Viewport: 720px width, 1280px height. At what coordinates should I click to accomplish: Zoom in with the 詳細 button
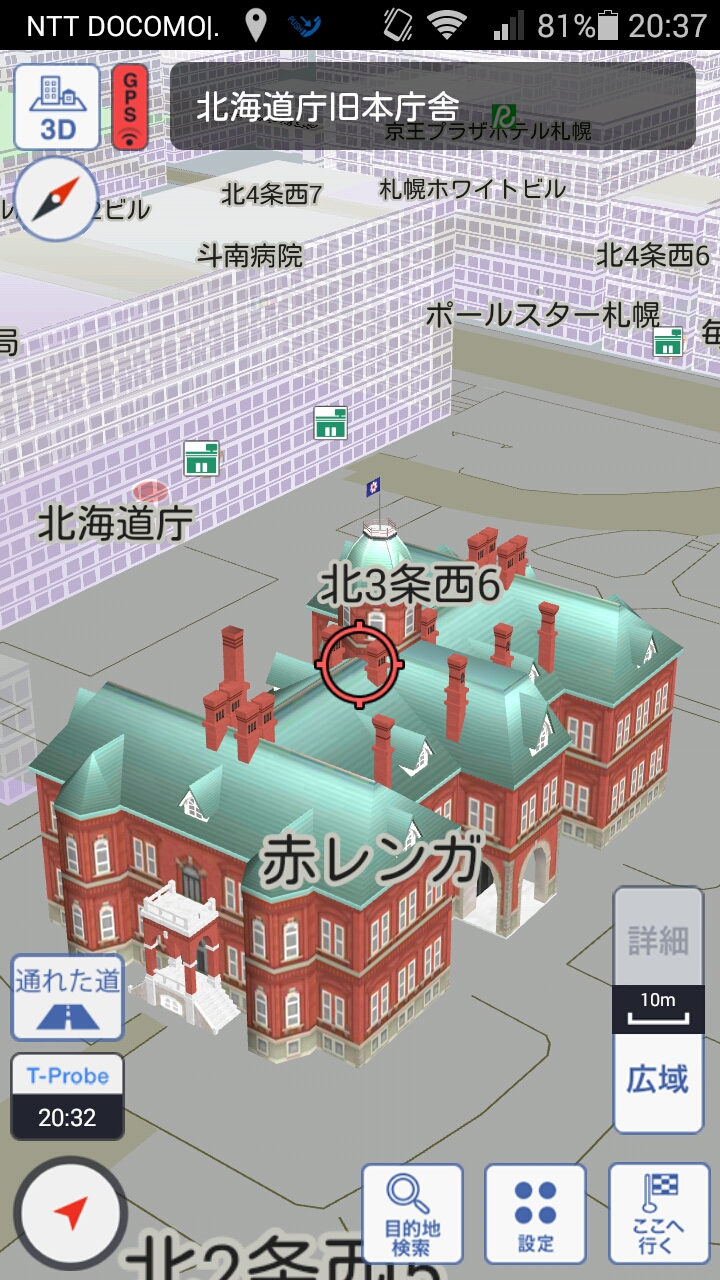658,940
